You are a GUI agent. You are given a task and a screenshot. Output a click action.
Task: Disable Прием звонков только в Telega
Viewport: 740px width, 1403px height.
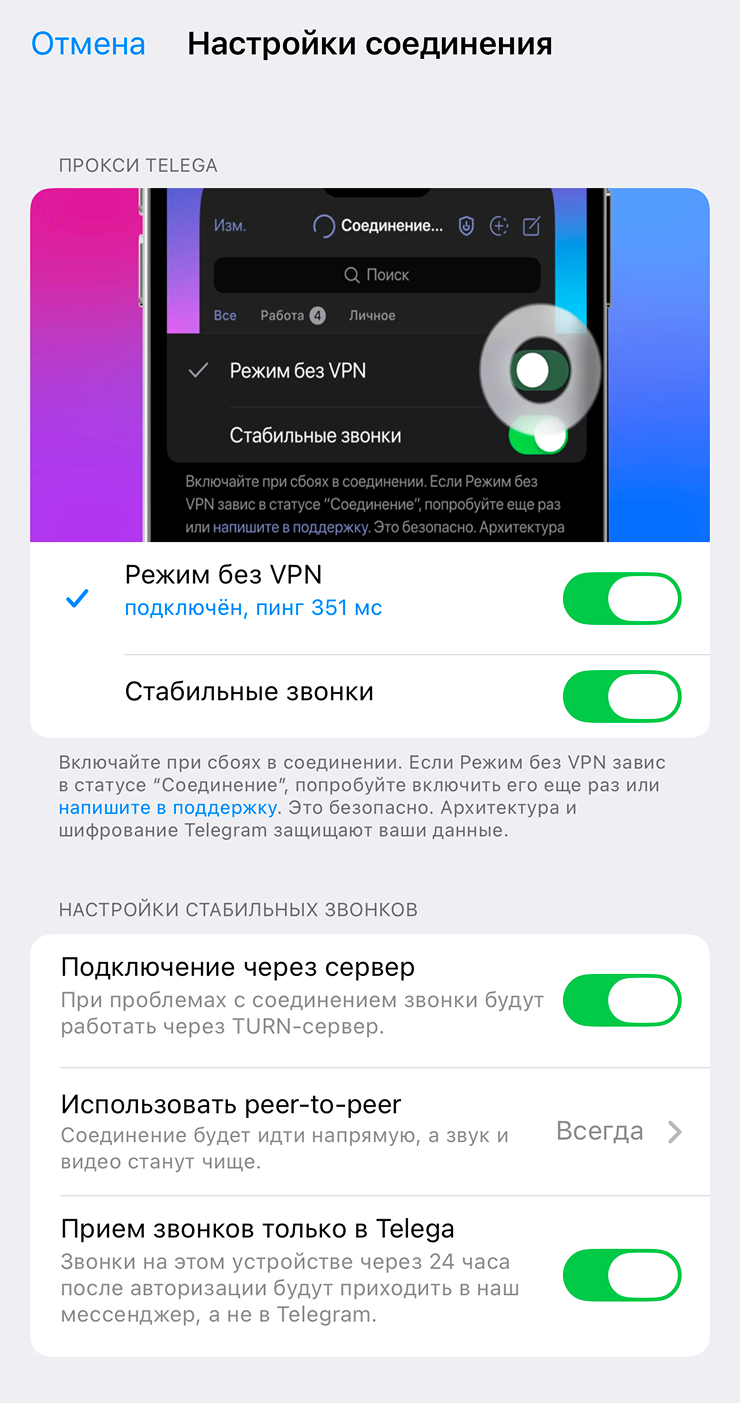621,1273
